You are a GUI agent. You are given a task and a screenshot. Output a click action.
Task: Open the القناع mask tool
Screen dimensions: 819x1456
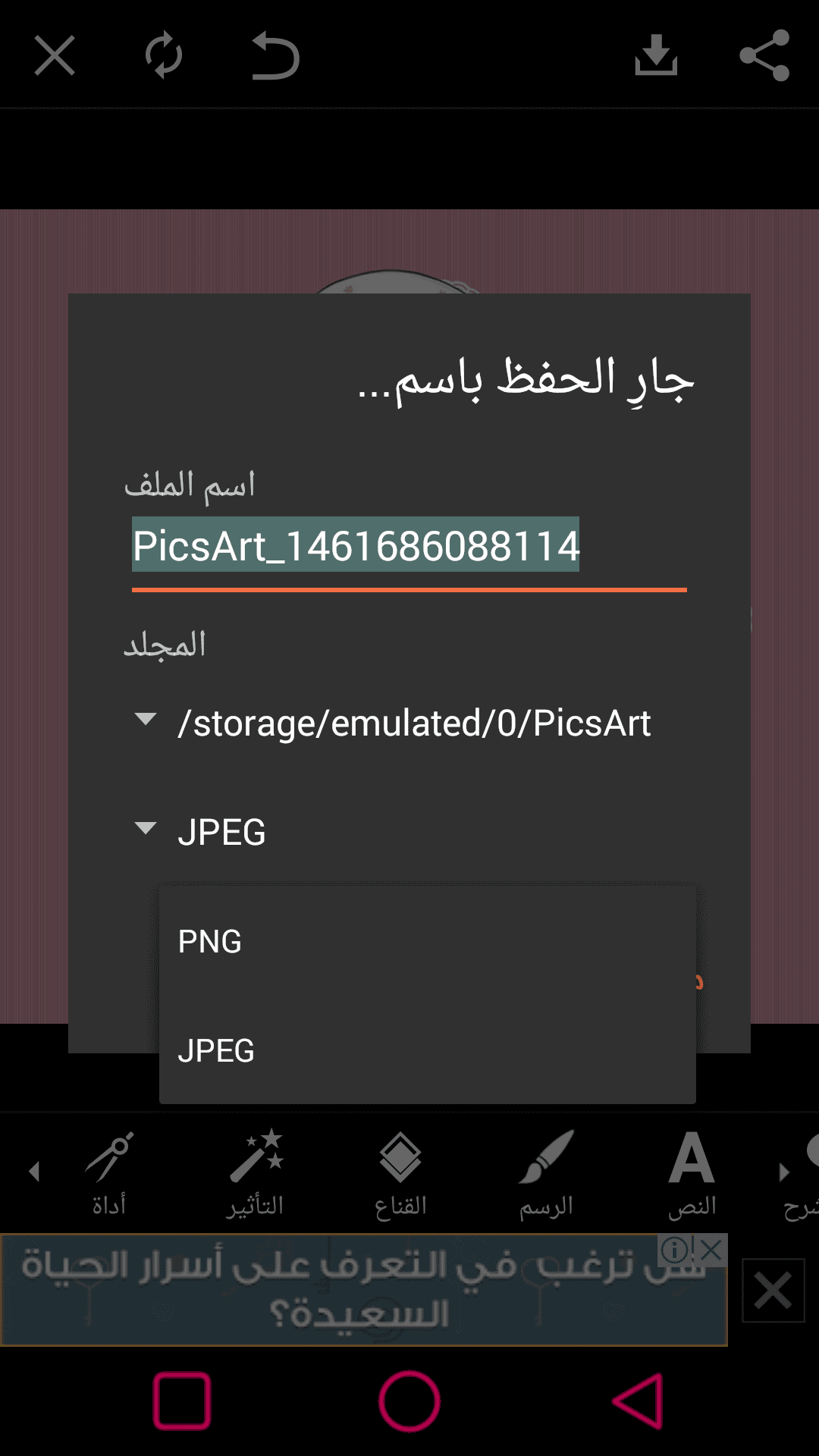click(x=400, y=1173)
